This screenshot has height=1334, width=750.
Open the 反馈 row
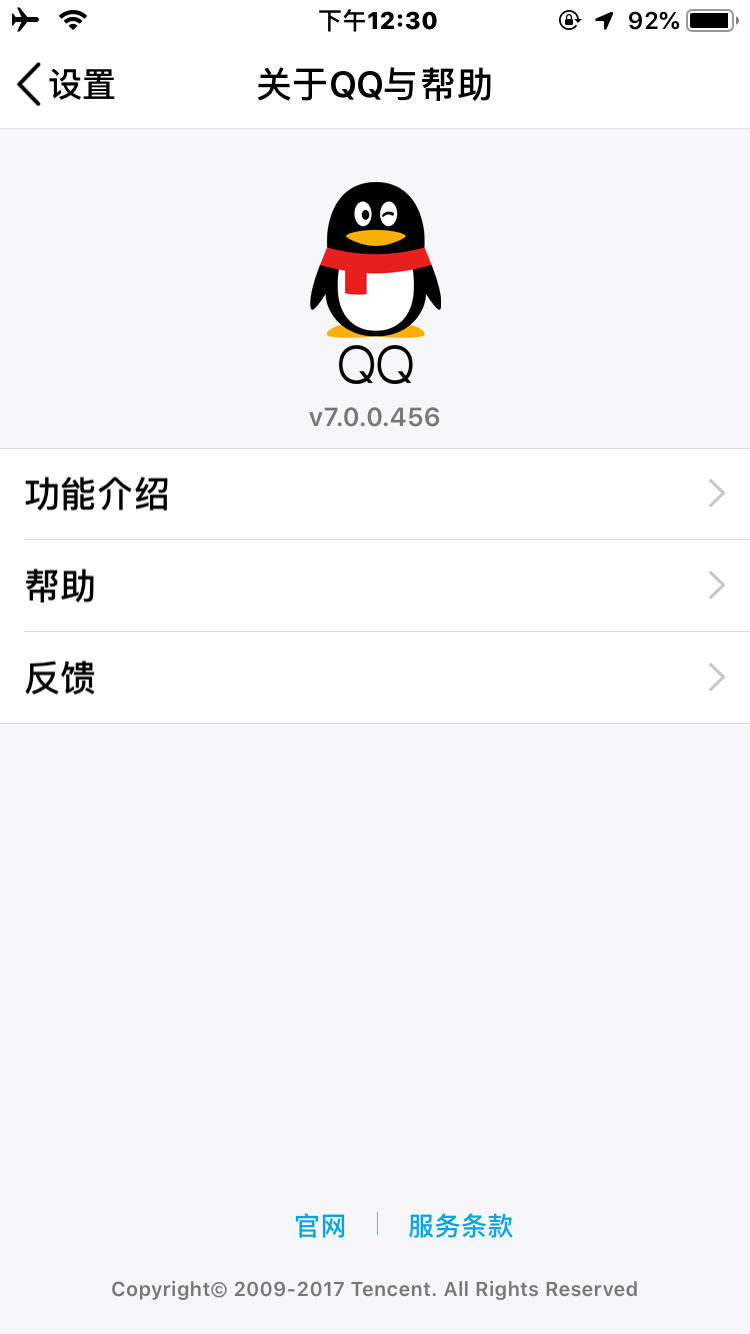click(x=375, y=678)
